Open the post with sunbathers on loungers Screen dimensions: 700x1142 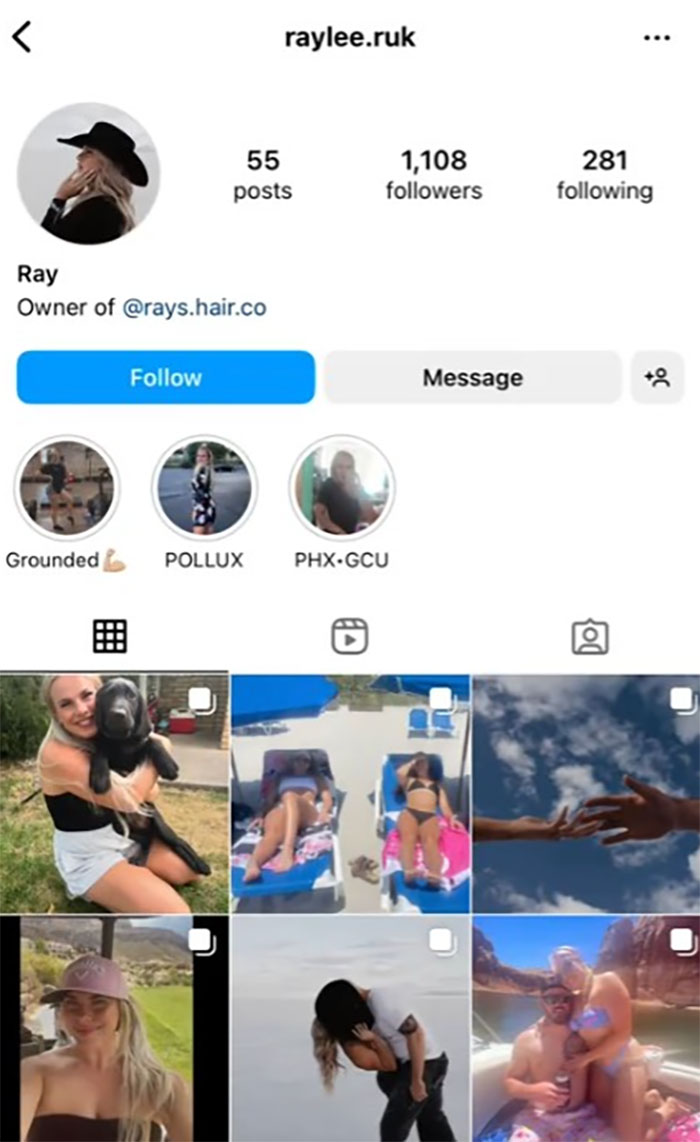tap(350, 793)
